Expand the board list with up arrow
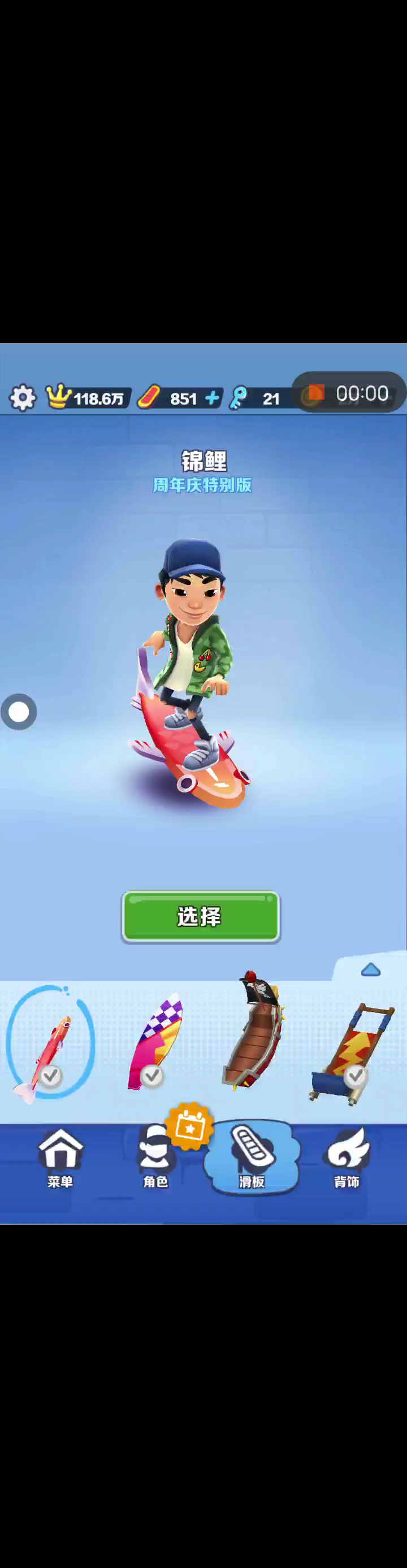 point(370,969)
